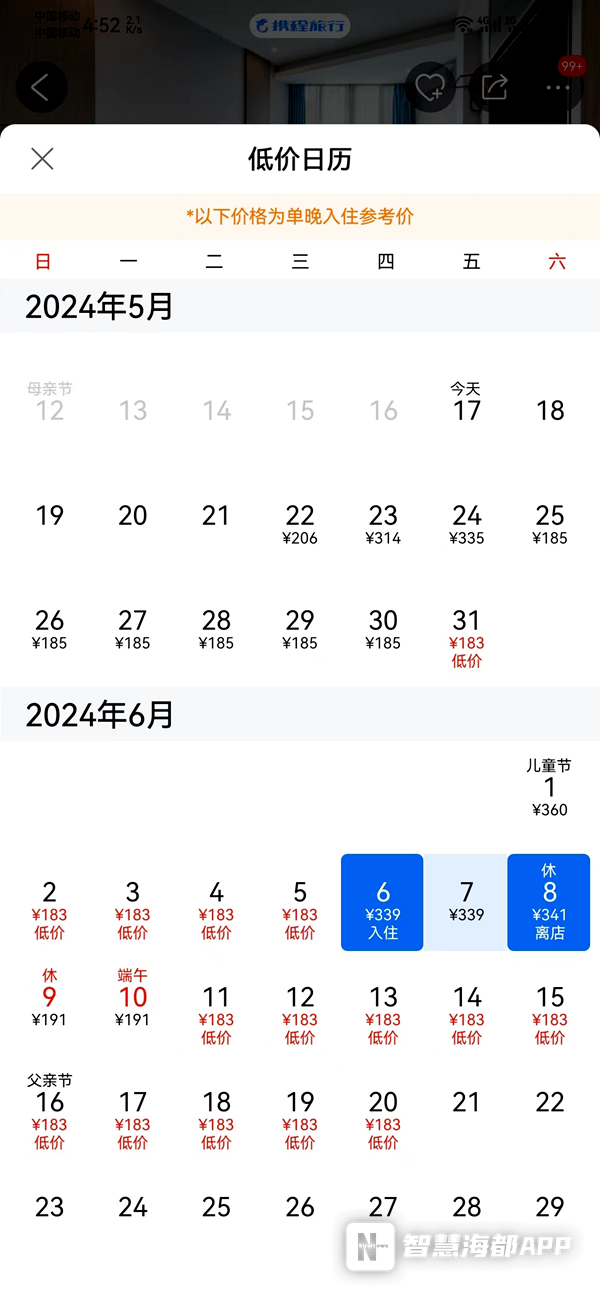
Task: Select June 7 priced ¥339
Action: point(466,902)
